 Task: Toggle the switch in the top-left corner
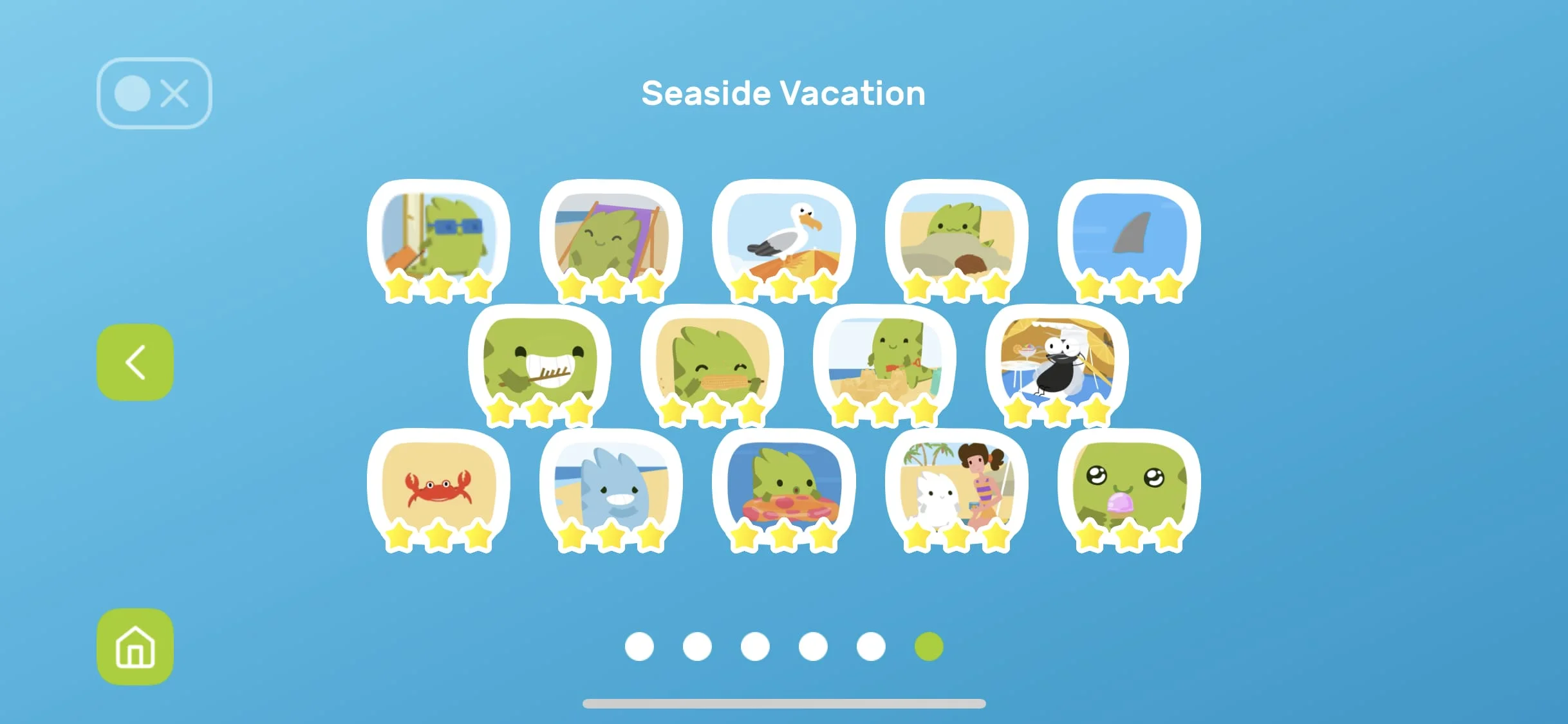click(154, 94)
